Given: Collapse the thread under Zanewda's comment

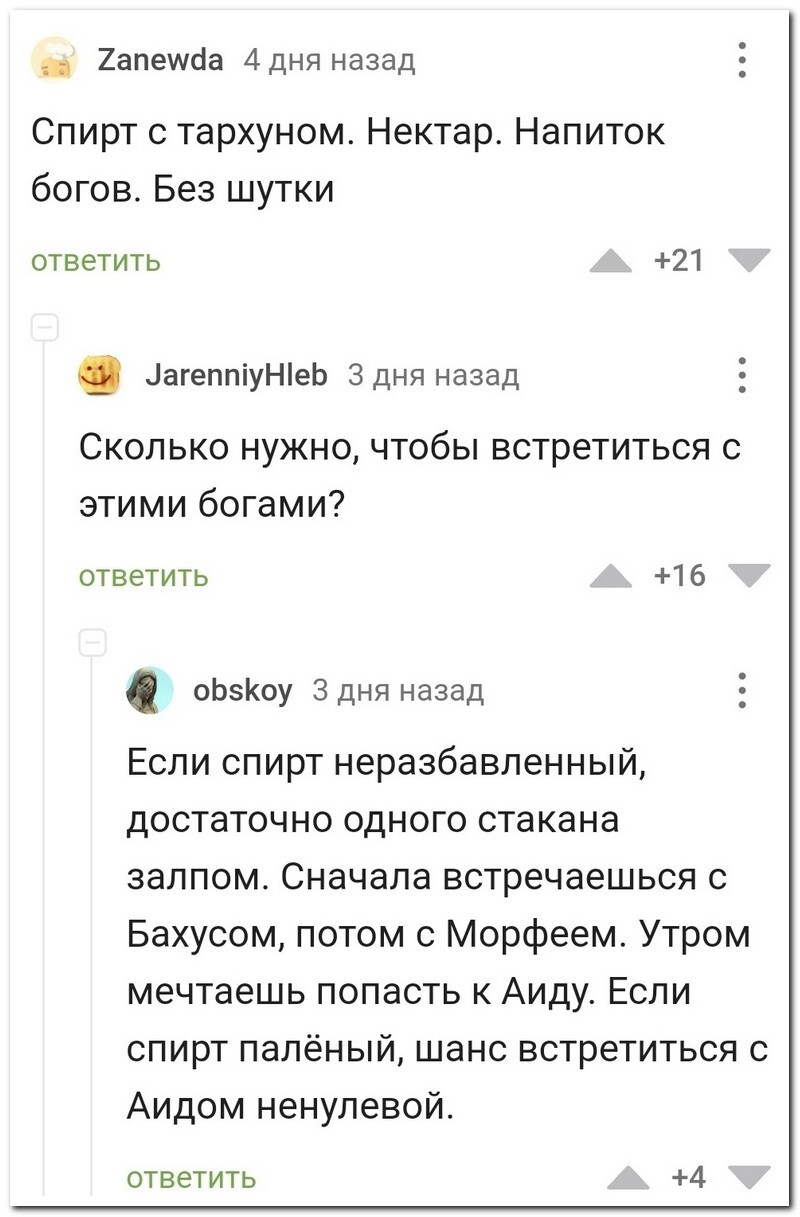Looking at the screenshot, I should (44, 326).
